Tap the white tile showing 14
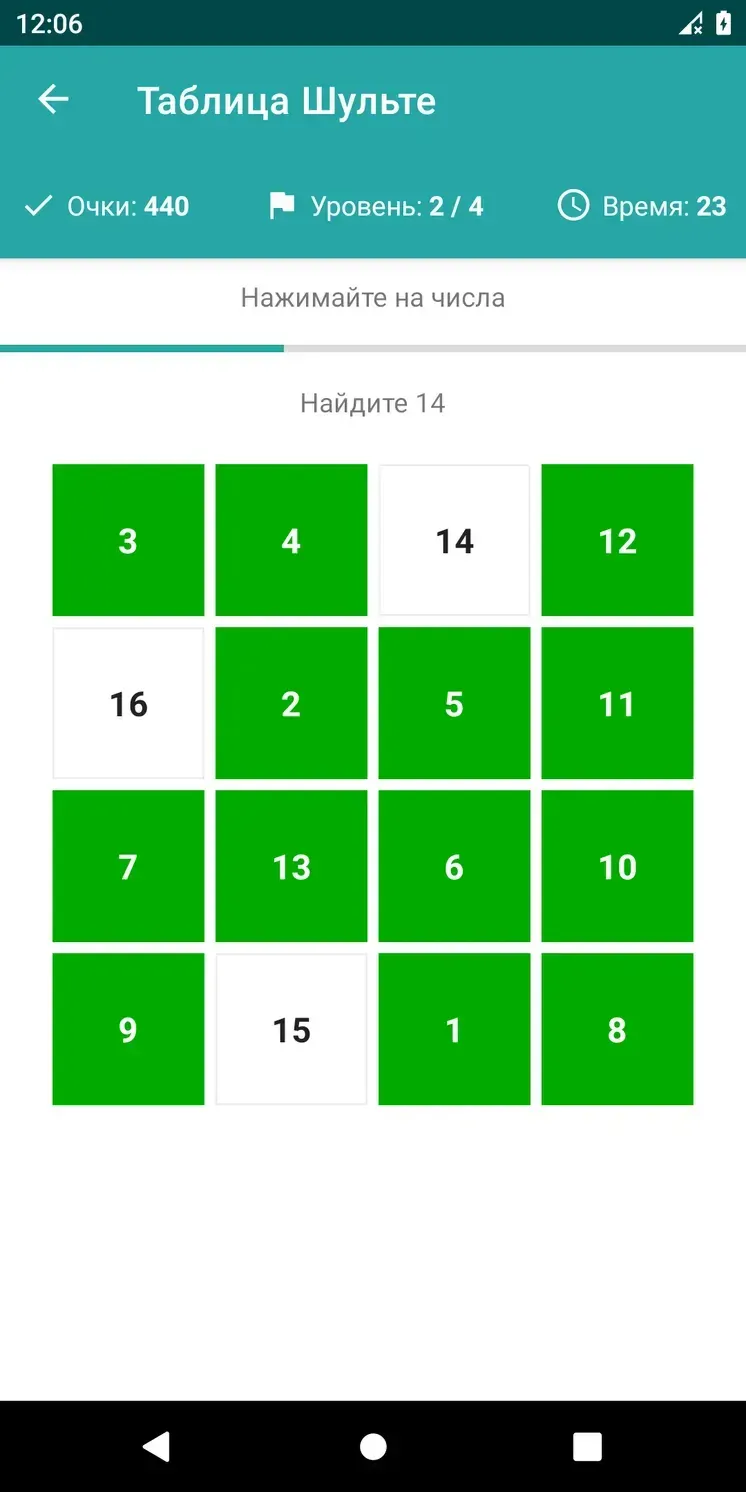Screen dimensions: 746x1492 [454, 539]
